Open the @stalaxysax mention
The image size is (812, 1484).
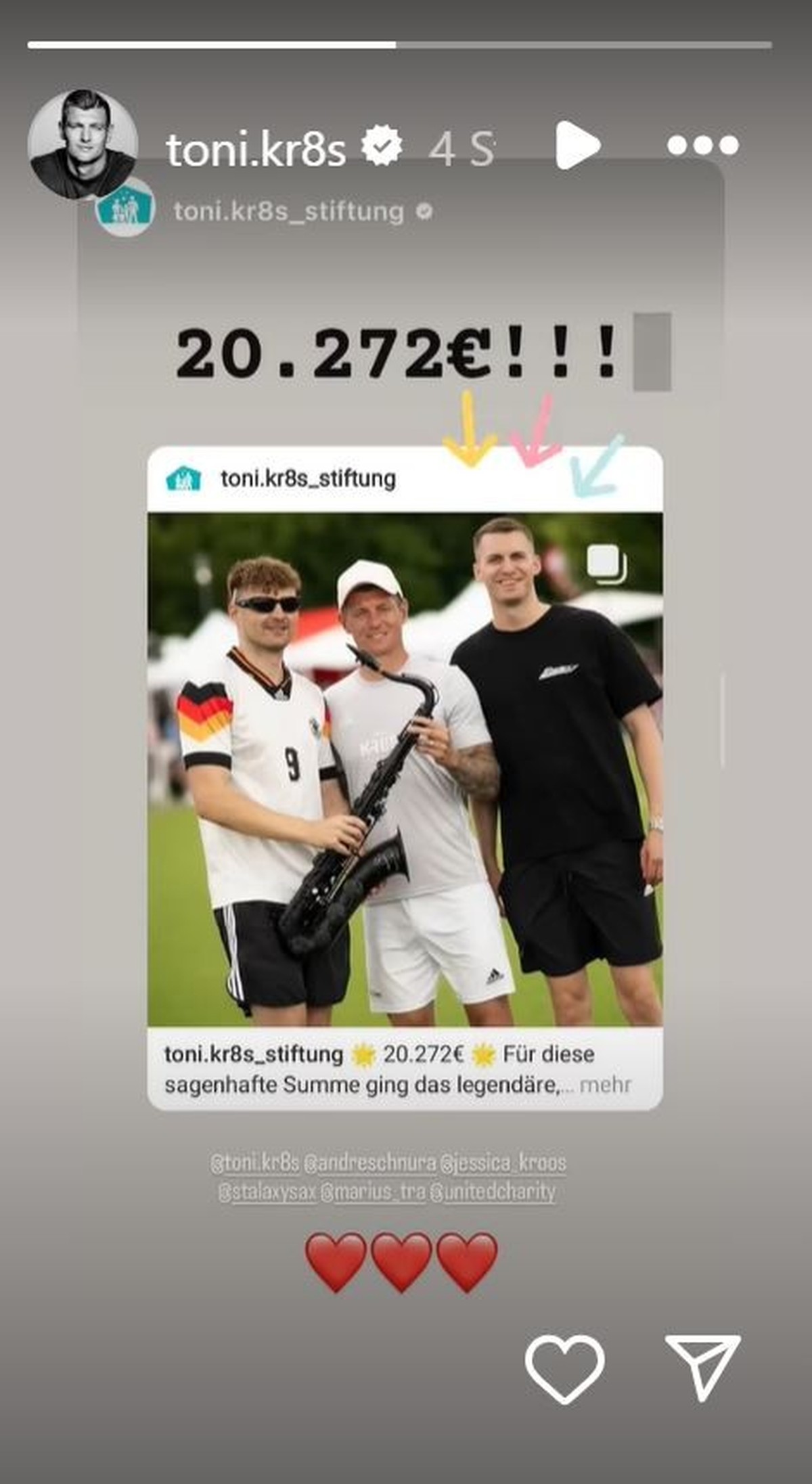(x=267, y=1192)
